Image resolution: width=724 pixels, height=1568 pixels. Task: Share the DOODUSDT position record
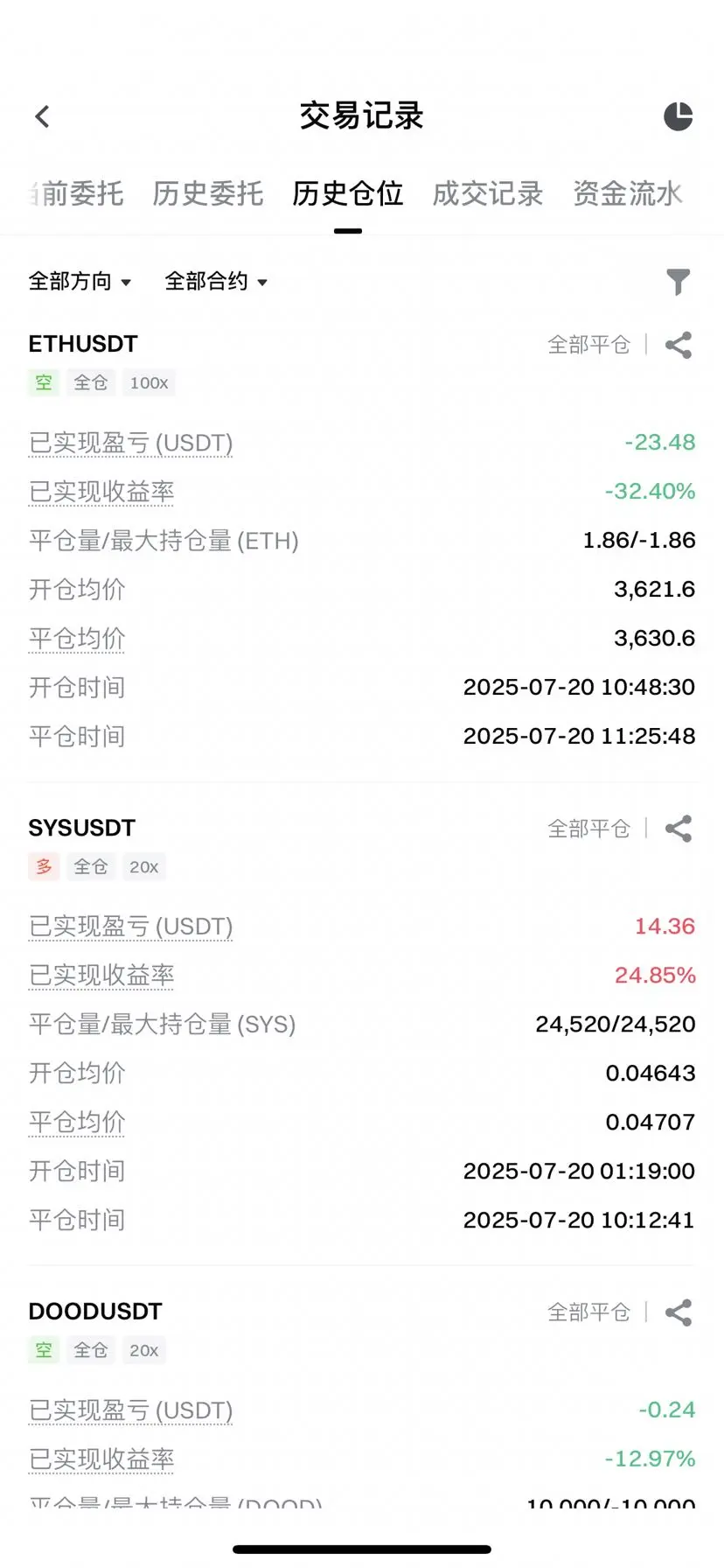[x=678, y=1312]
